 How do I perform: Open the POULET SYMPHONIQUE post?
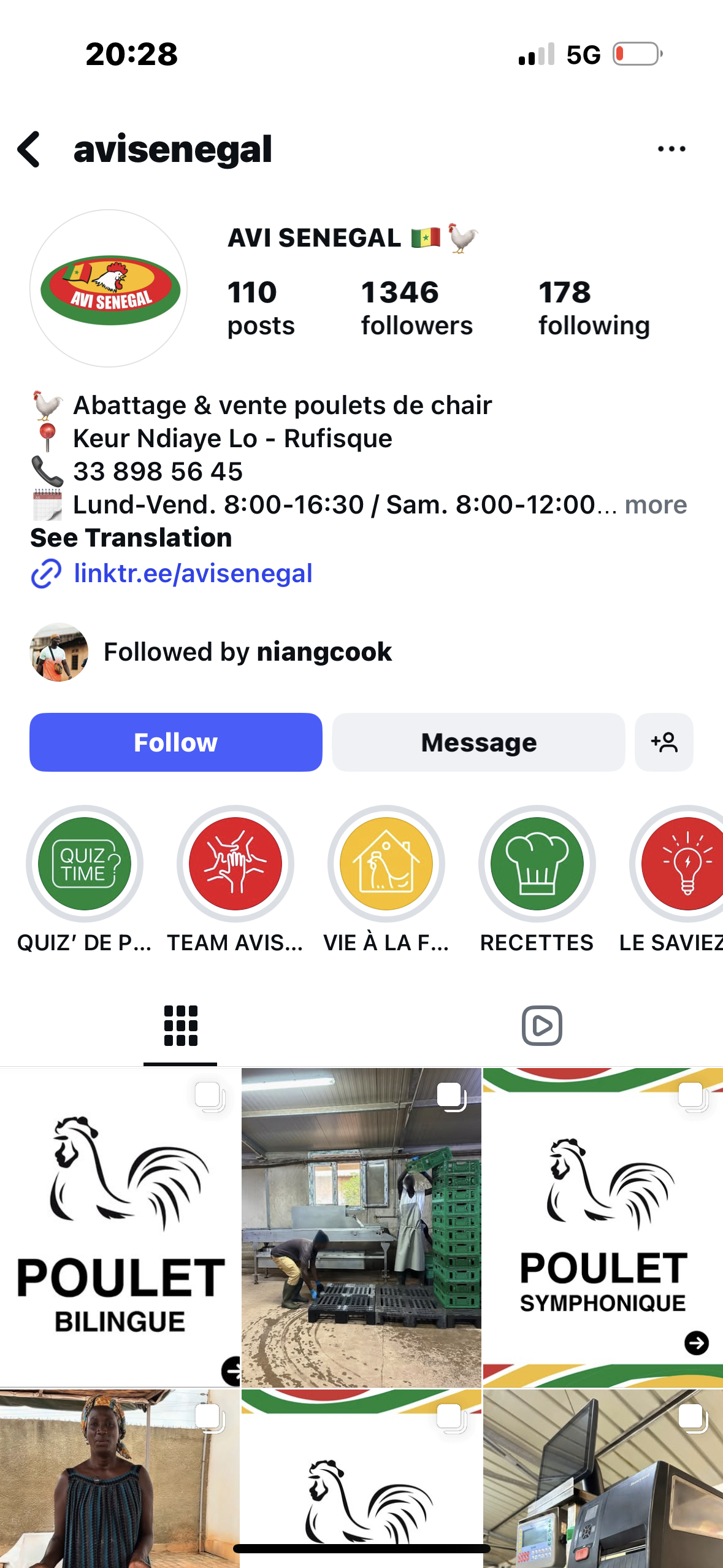[x=603, y=1227]
